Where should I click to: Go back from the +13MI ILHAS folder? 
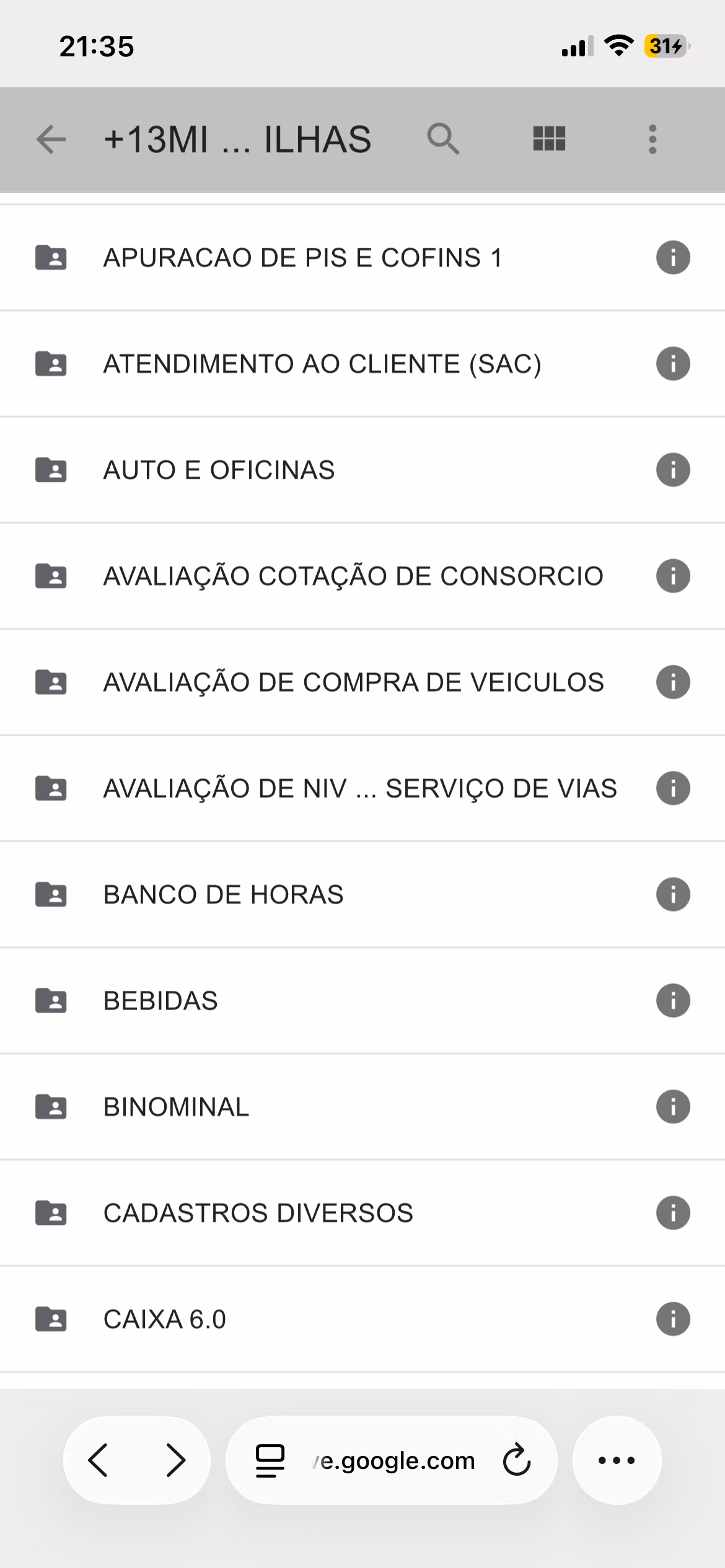coord(51,139)
